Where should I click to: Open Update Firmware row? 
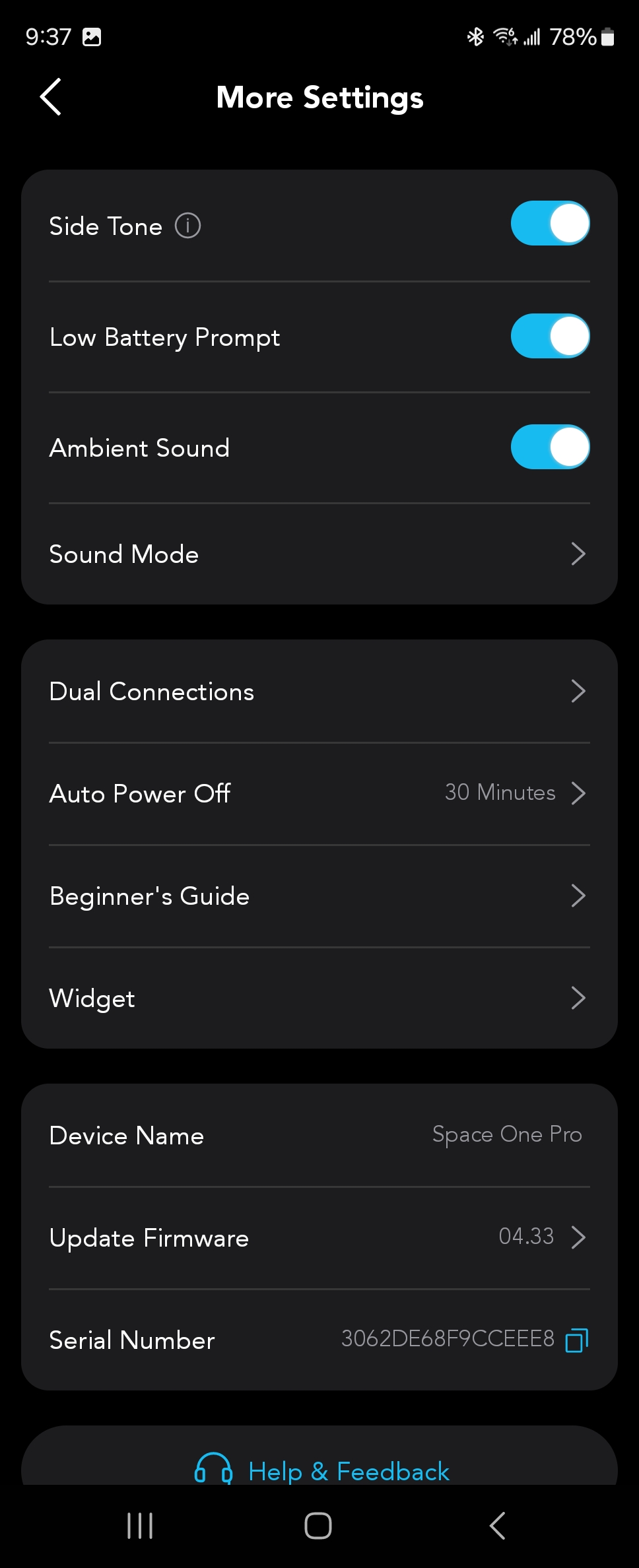pyautogui.click(x=319, y=1237)
